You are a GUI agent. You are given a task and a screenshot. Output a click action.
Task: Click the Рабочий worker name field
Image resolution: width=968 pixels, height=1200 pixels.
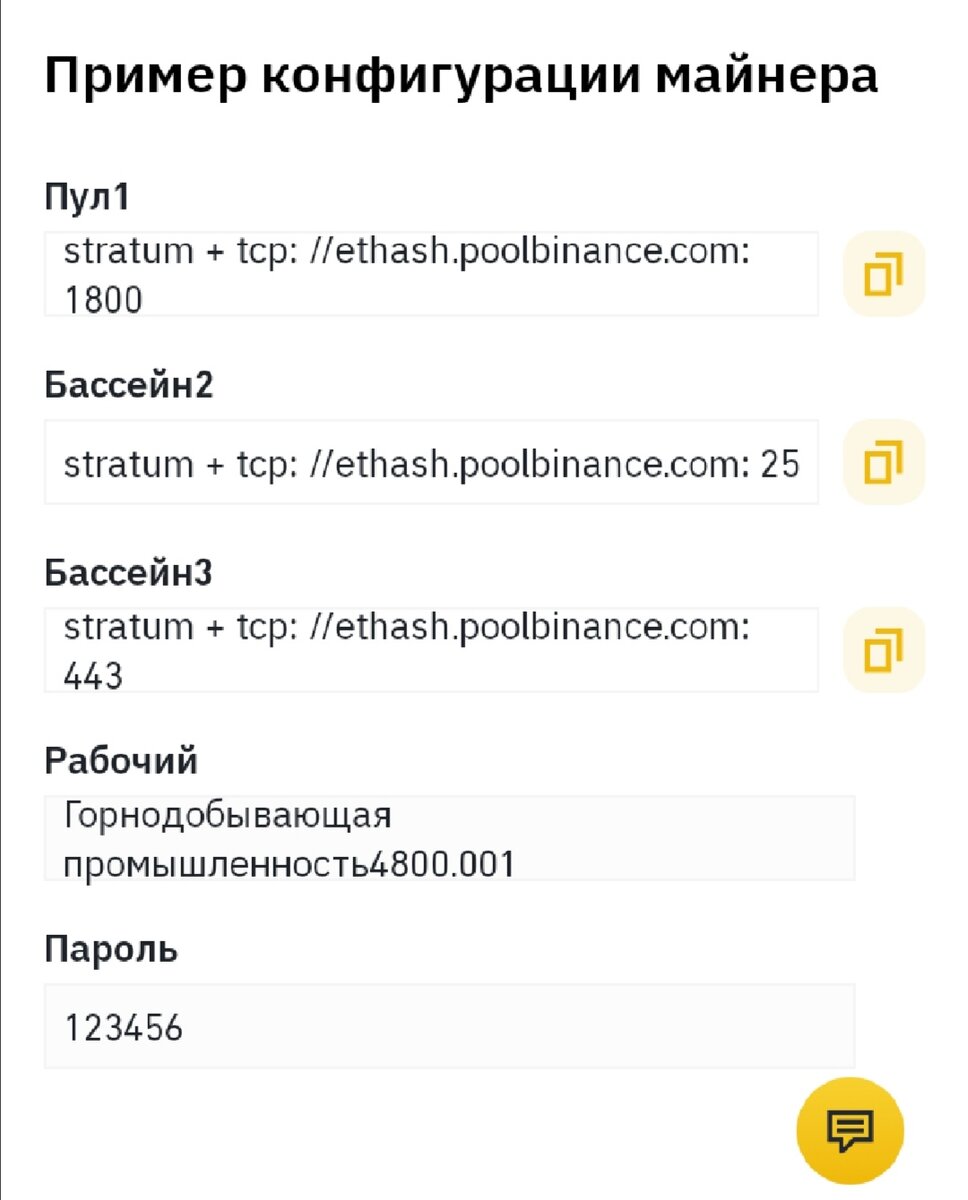coord(448,837)
